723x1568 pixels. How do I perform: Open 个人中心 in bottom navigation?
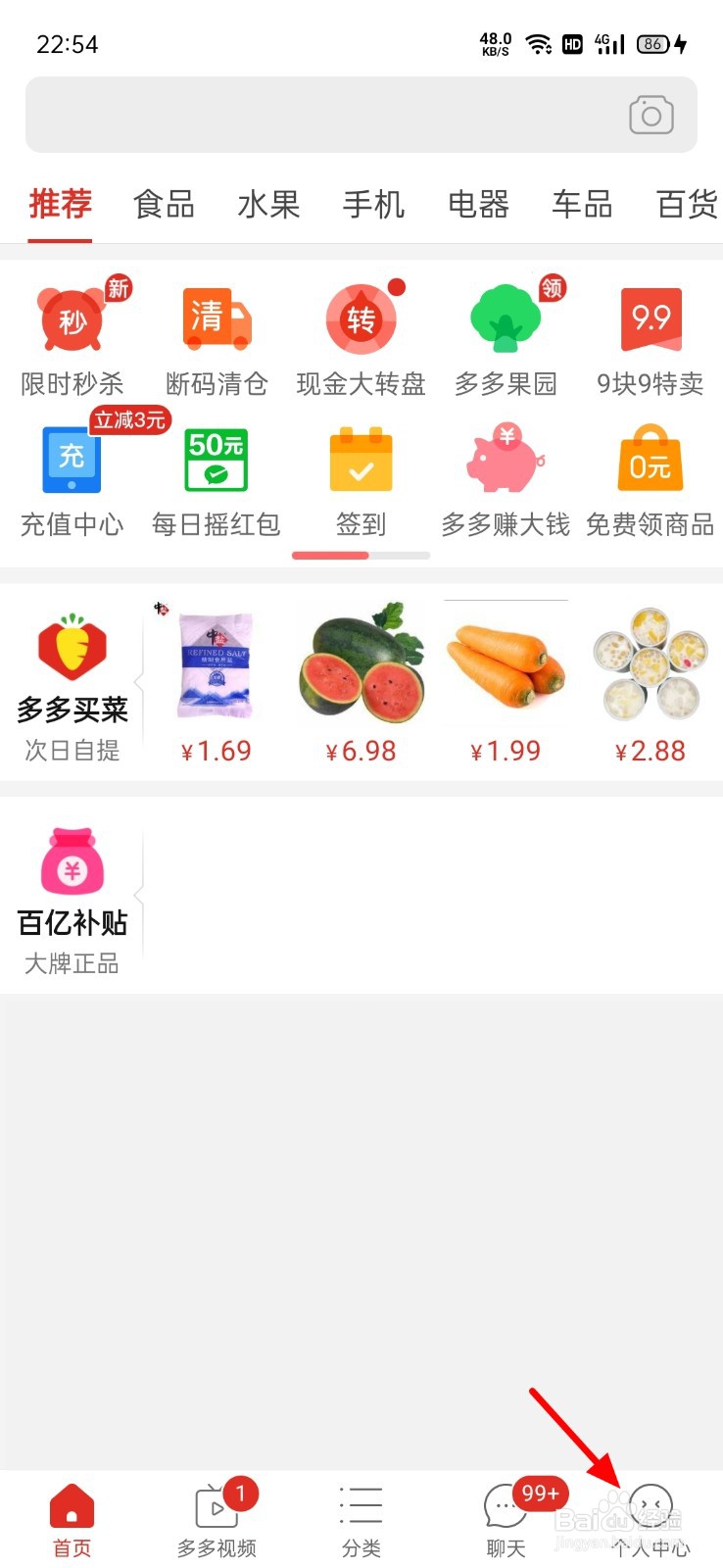(x=651, y=1519)
